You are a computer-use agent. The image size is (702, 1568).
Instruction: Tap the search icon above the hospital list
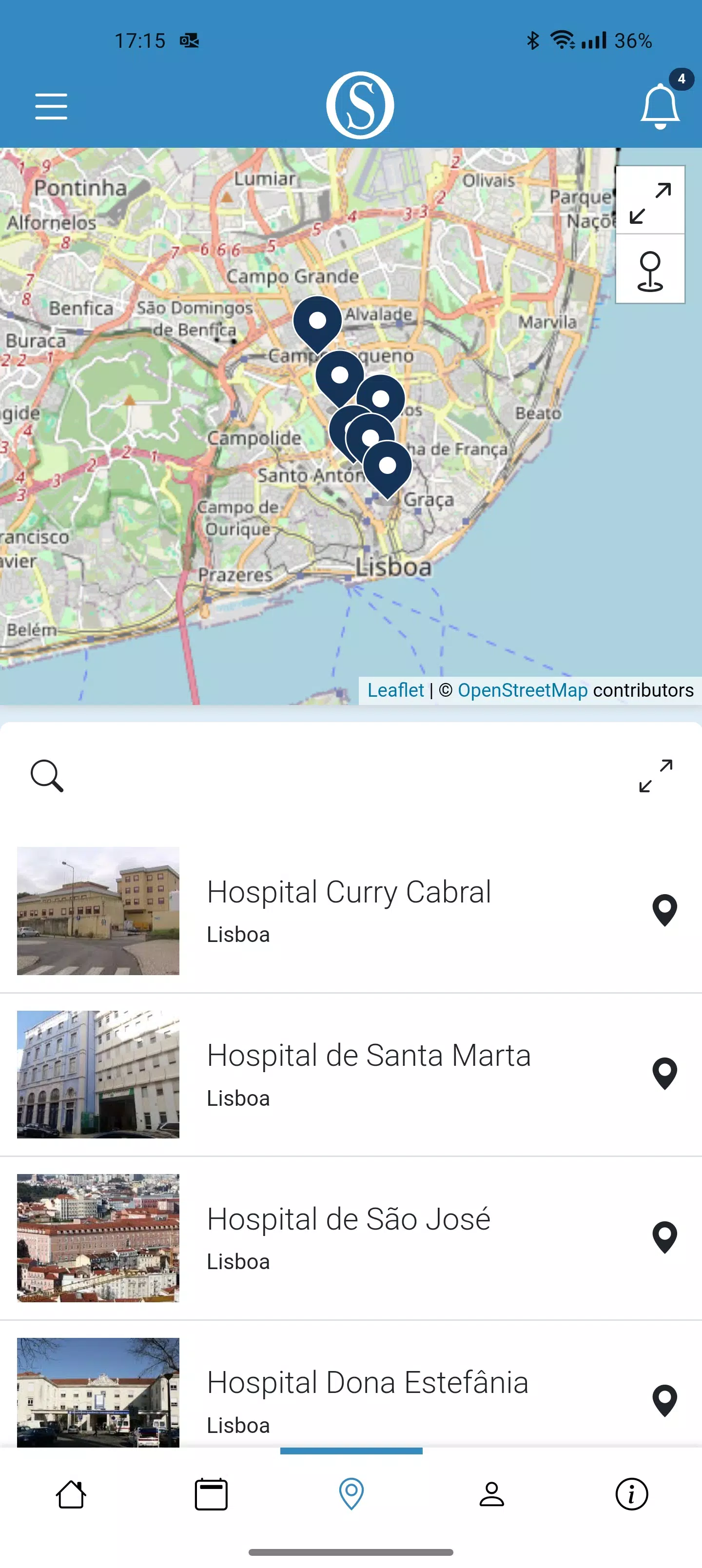tap(47, 777)
